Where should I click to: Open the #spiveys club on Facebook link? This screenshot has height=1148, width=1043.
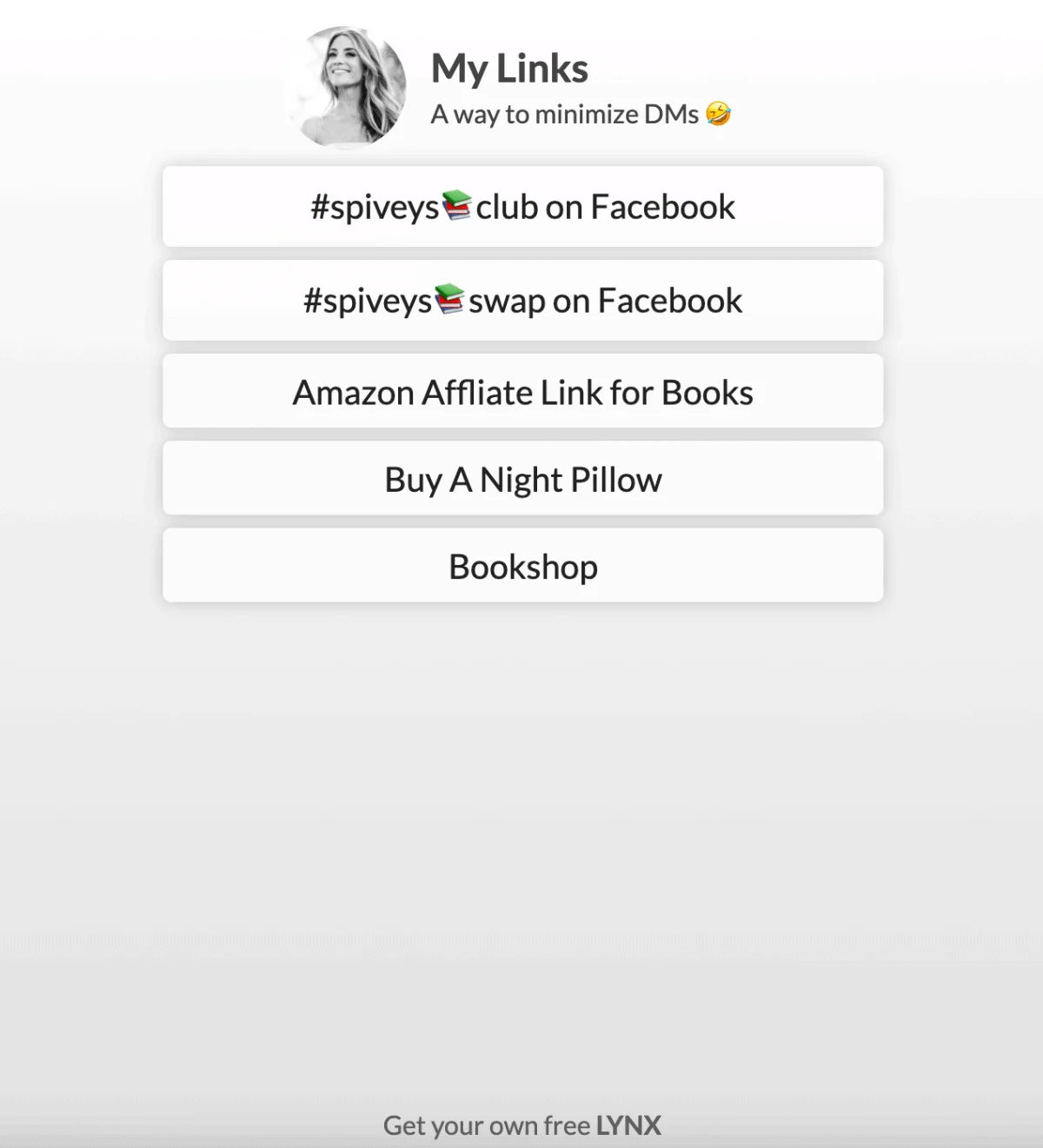point(522,207)
